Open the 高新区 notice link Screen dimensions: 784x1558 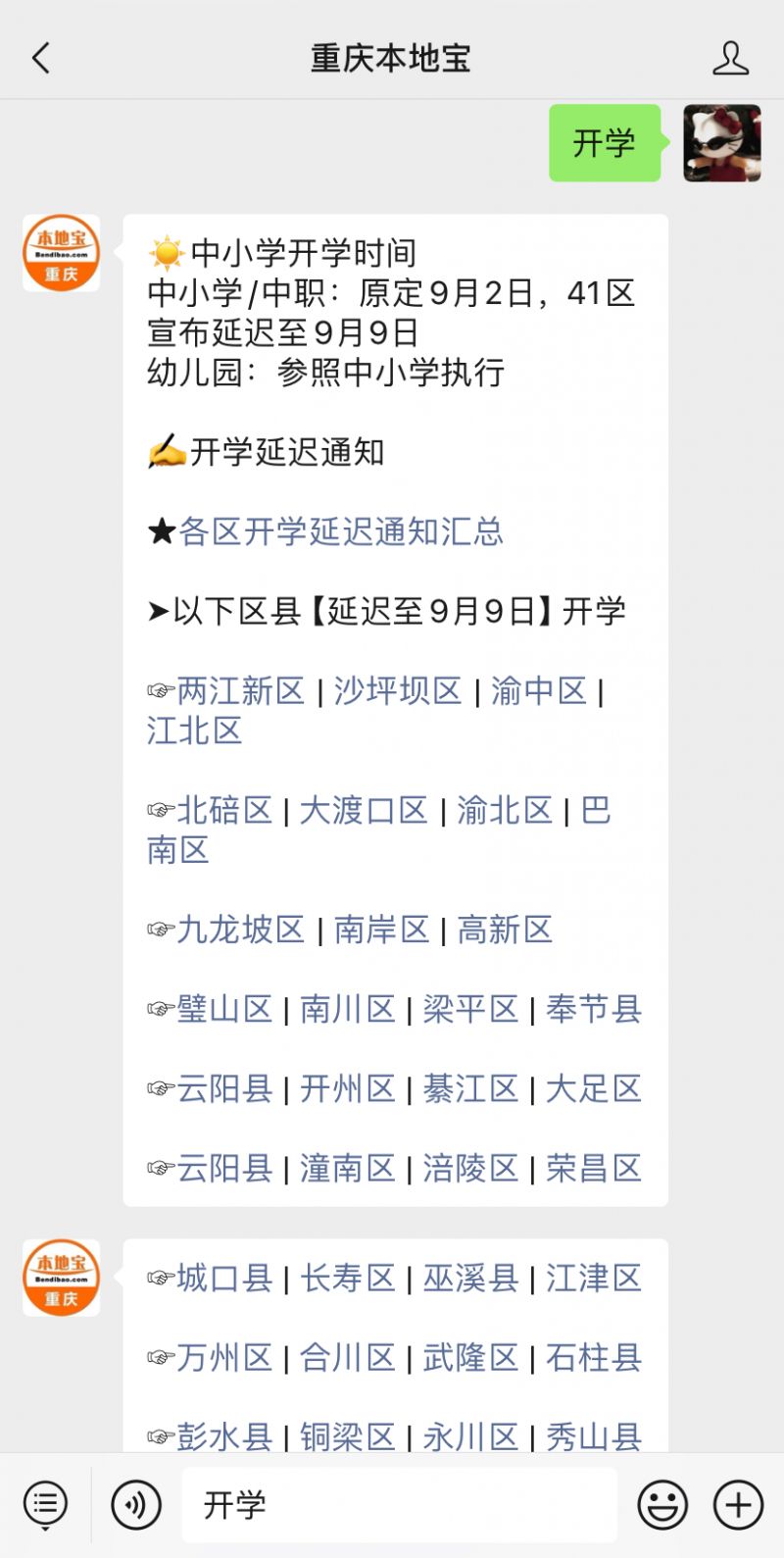(x=505, y=930)
